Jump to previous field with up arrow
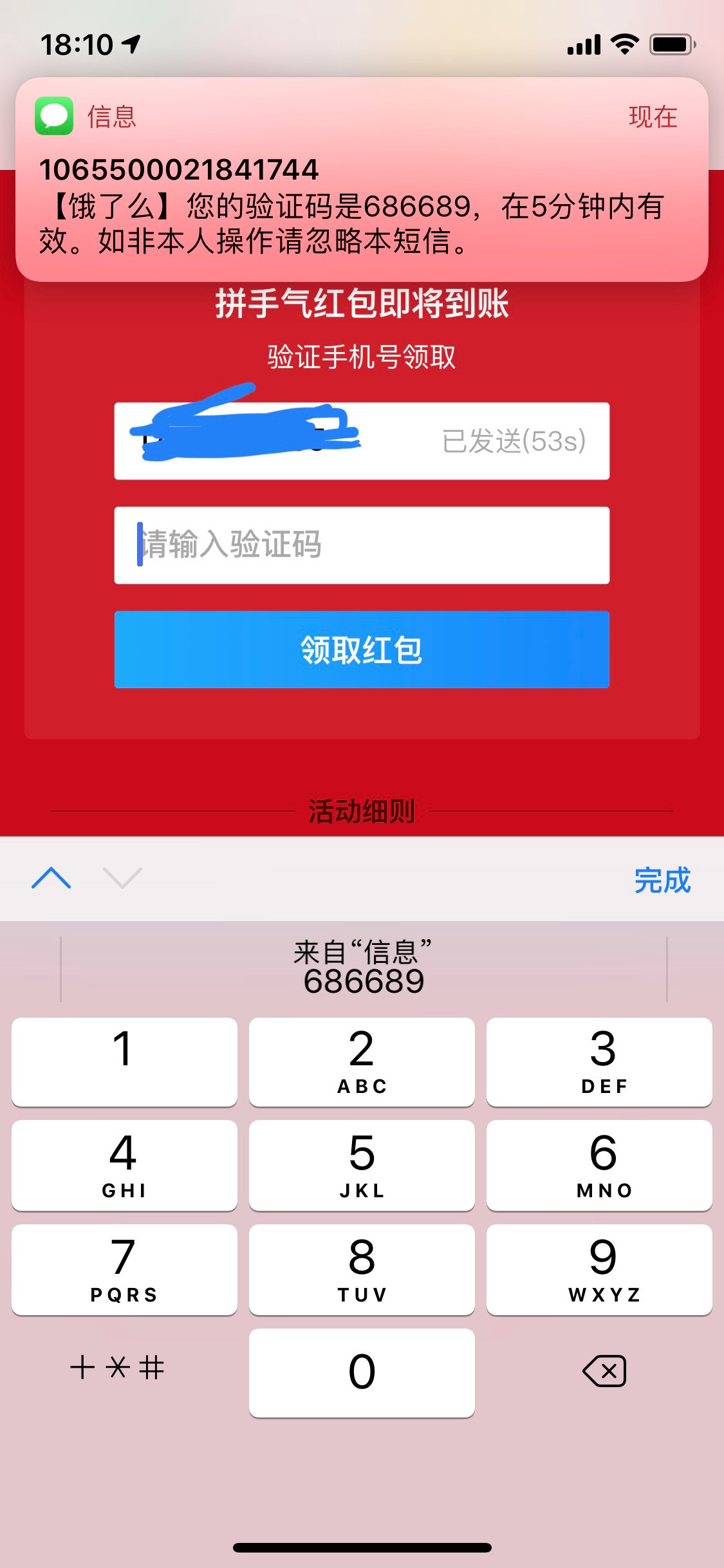The image size is (724, 1568). click(51, 878)
